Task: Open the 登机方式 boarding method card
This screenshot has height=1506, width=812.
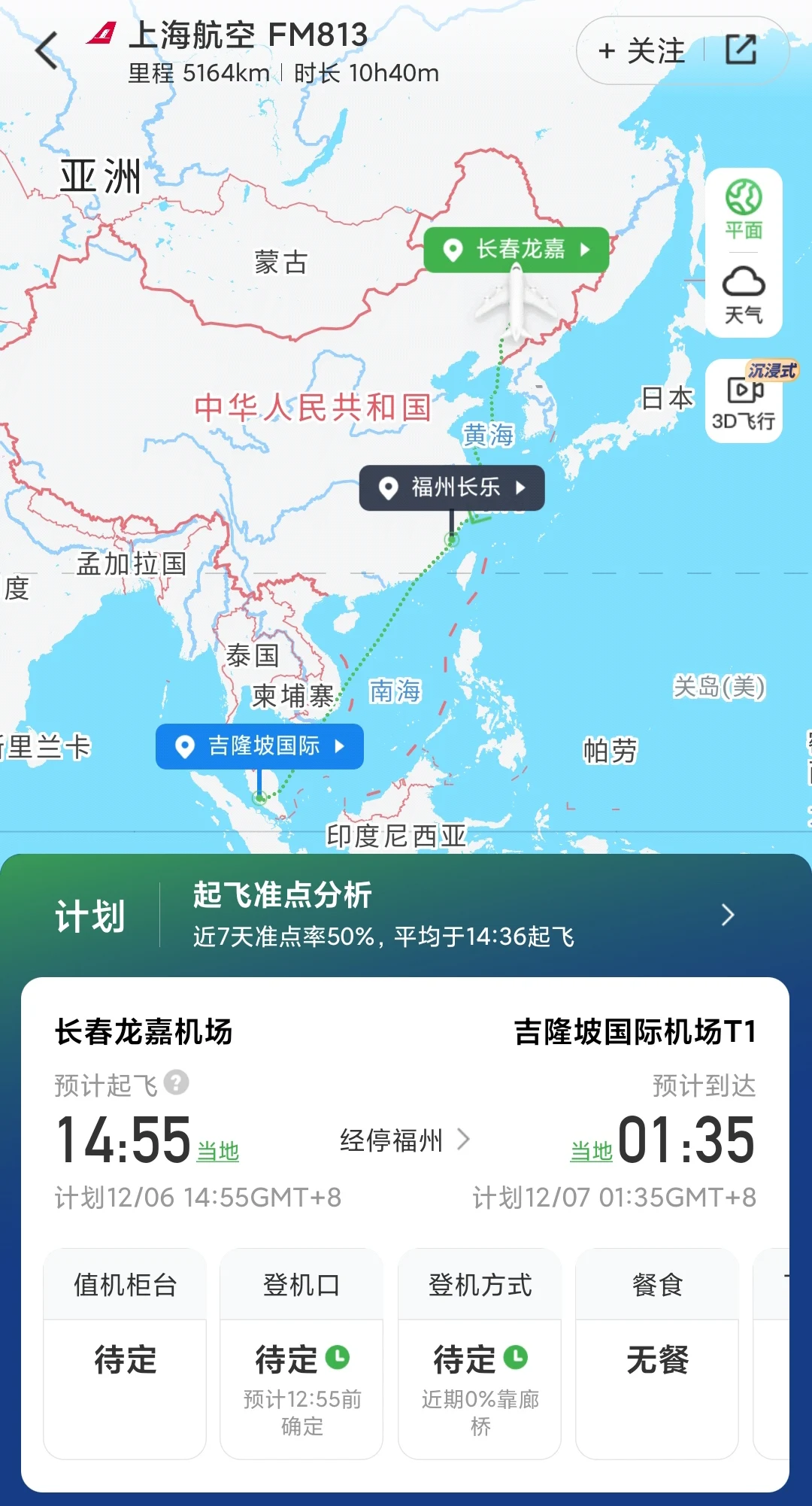Action: coord(480,1354)
